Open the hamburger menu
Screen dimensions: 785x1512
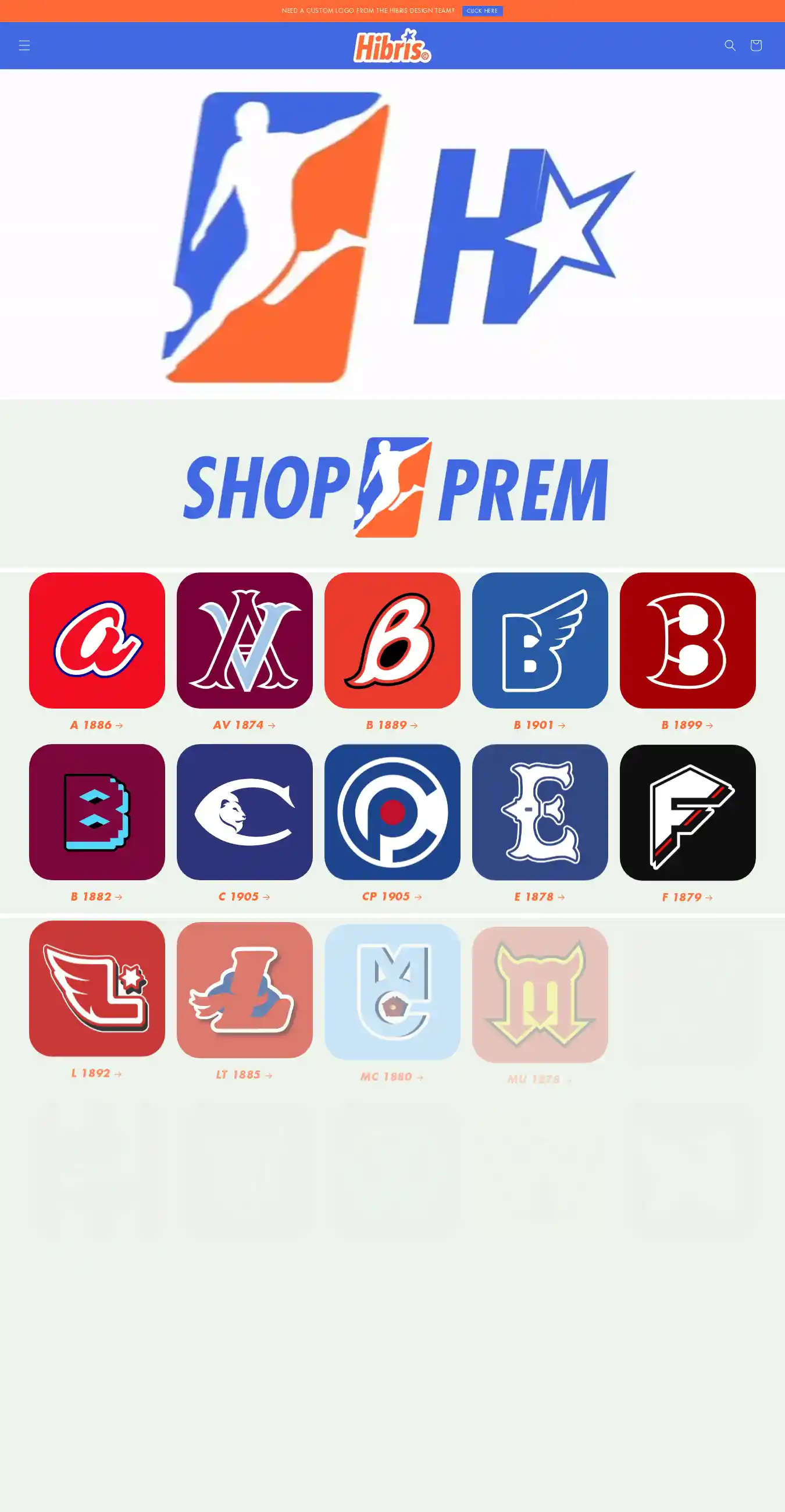pyautogui.click(x=24, y=45)
